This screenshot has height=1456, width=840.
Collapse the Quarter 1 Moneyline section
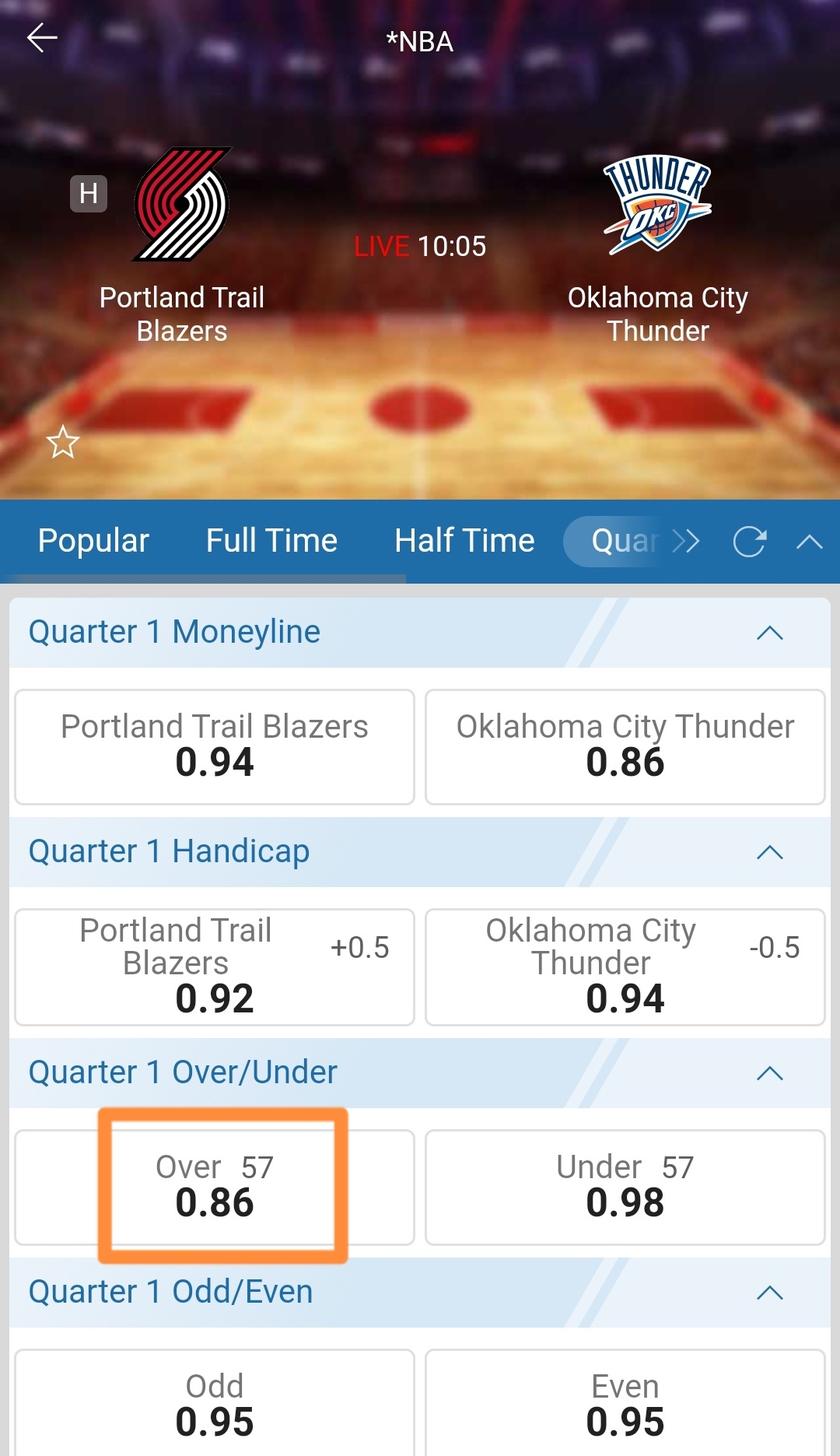[x=769, y=633]
